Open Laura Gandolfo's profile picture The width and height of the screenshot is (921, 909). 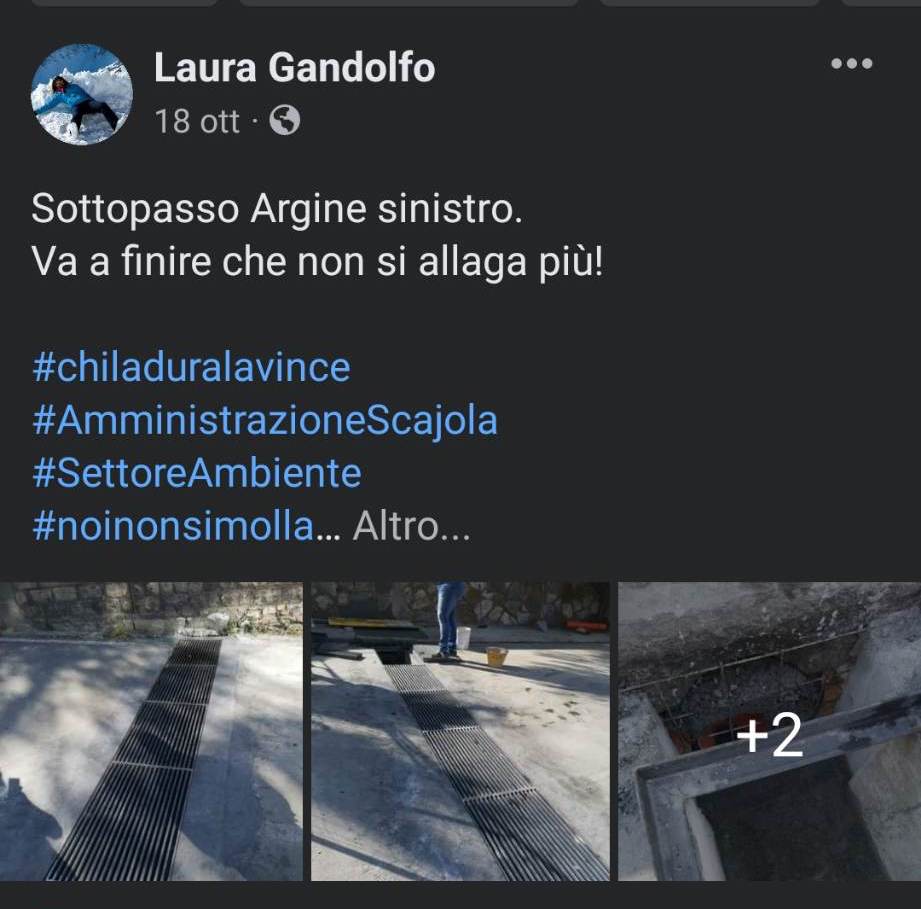[x=82, y=94]
